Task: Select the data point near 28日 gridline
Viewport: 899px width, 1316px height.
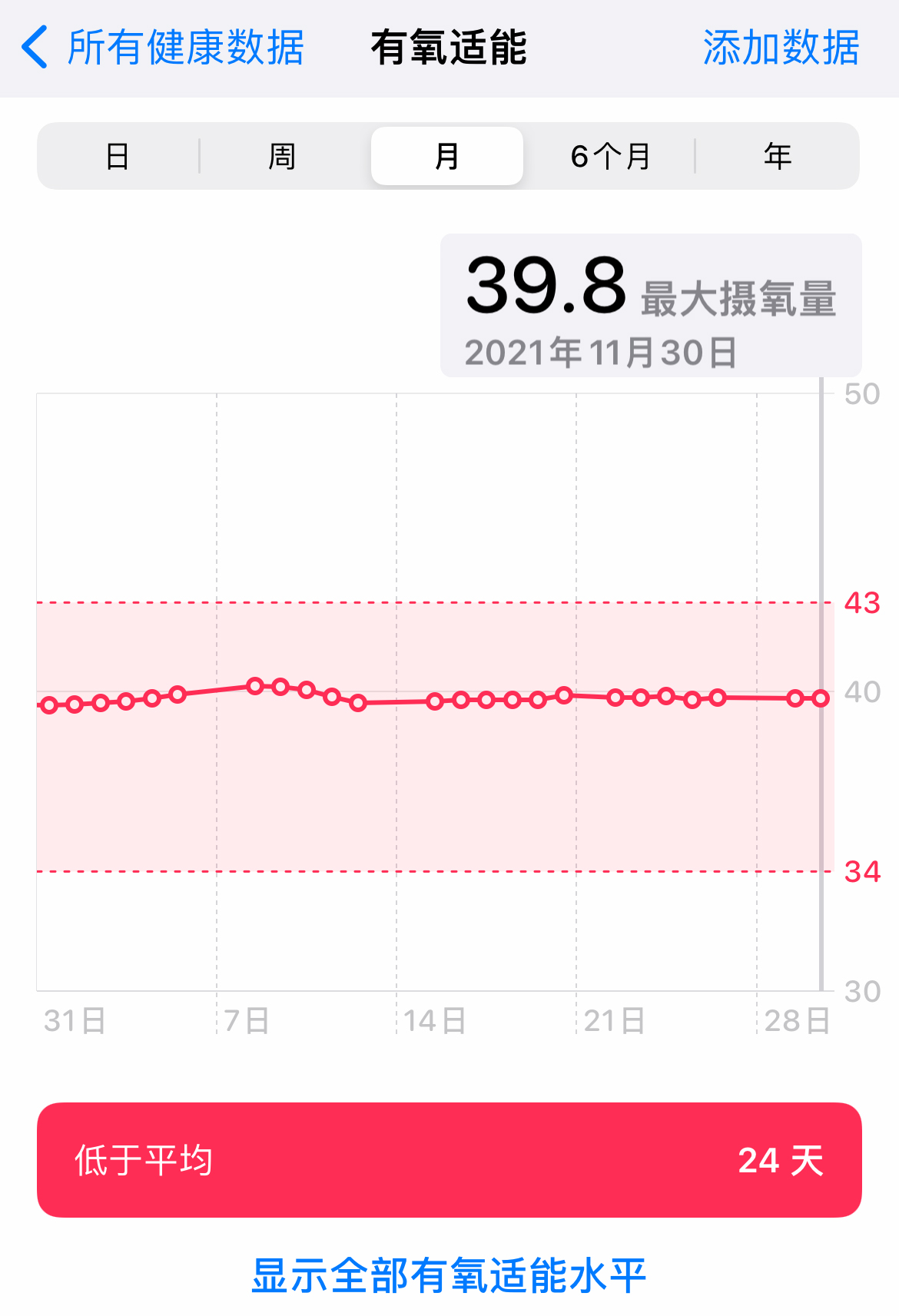Action: pyautogui.click(x=795, y=697)
